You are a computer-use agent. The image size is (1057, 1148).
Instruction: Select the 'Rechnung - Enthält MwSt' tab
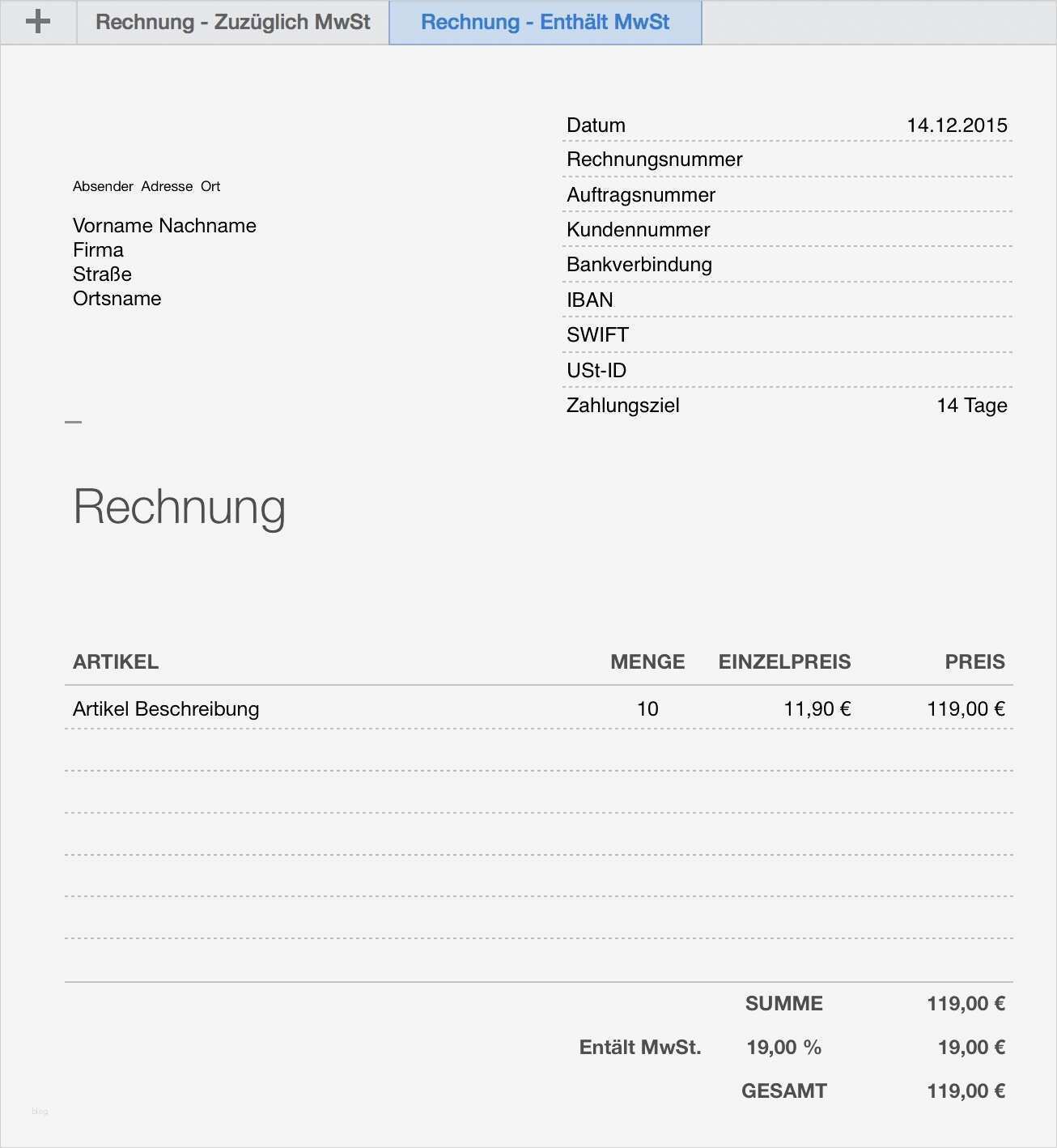tap(545, 22)
